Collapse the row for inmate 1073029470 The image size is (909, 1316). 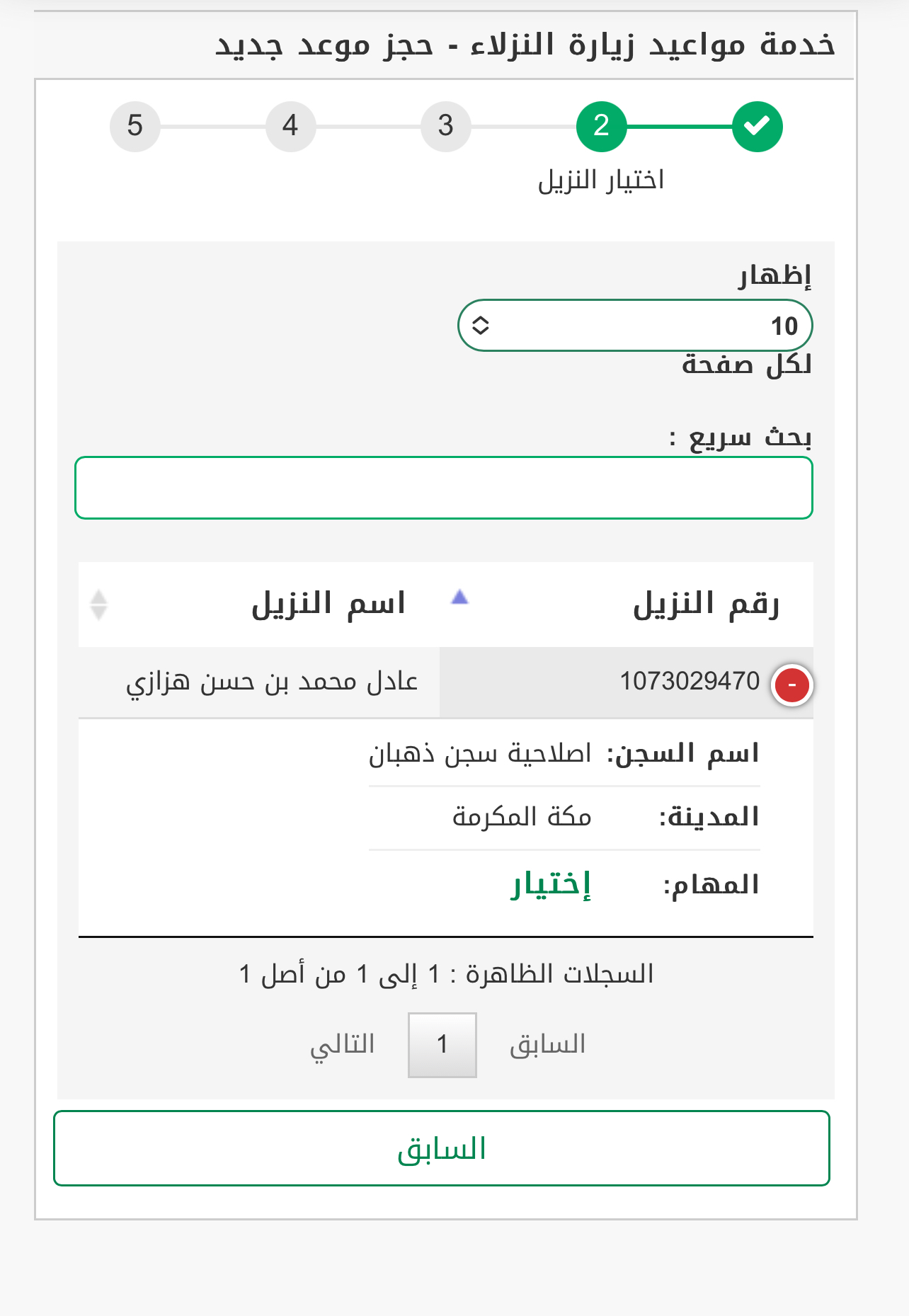point(791,685)
